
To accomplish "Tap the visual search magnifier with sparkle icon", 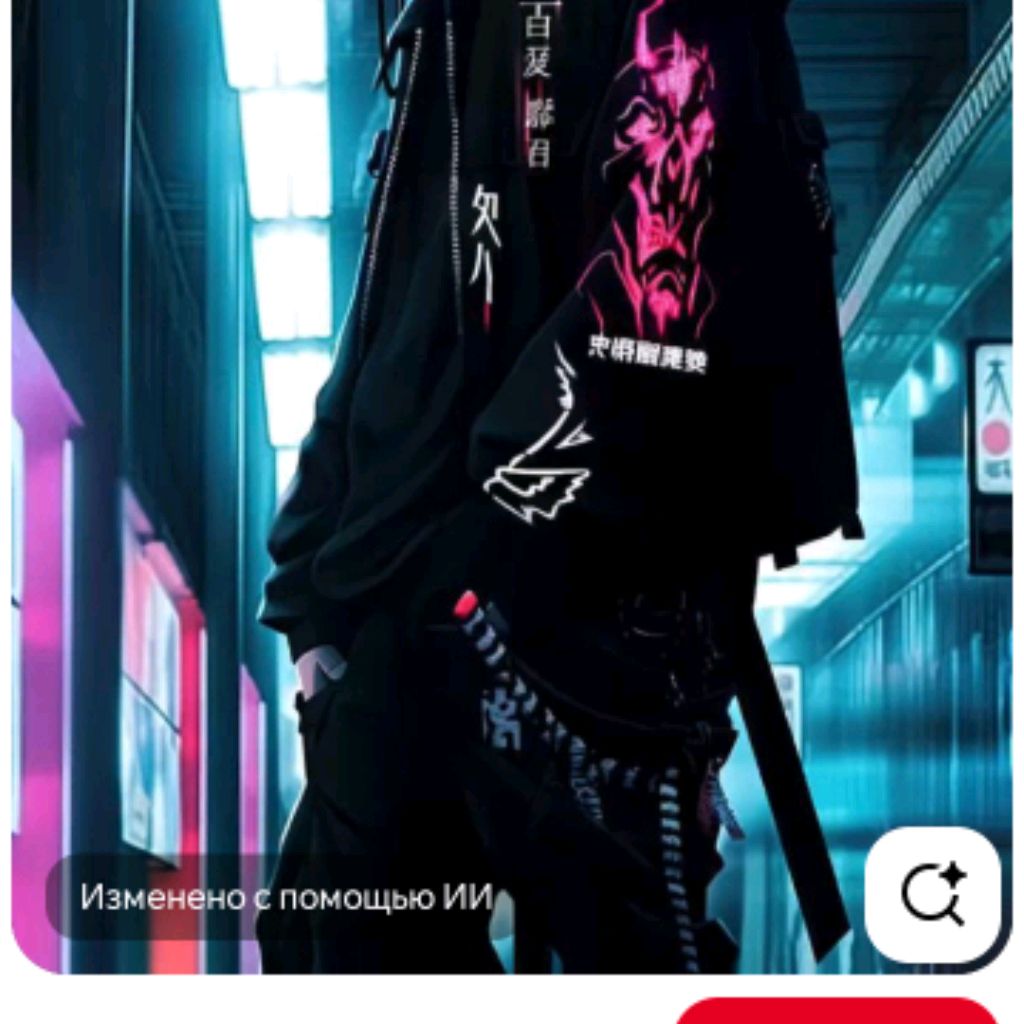I will pyautogui.click(x=932, y=894).
